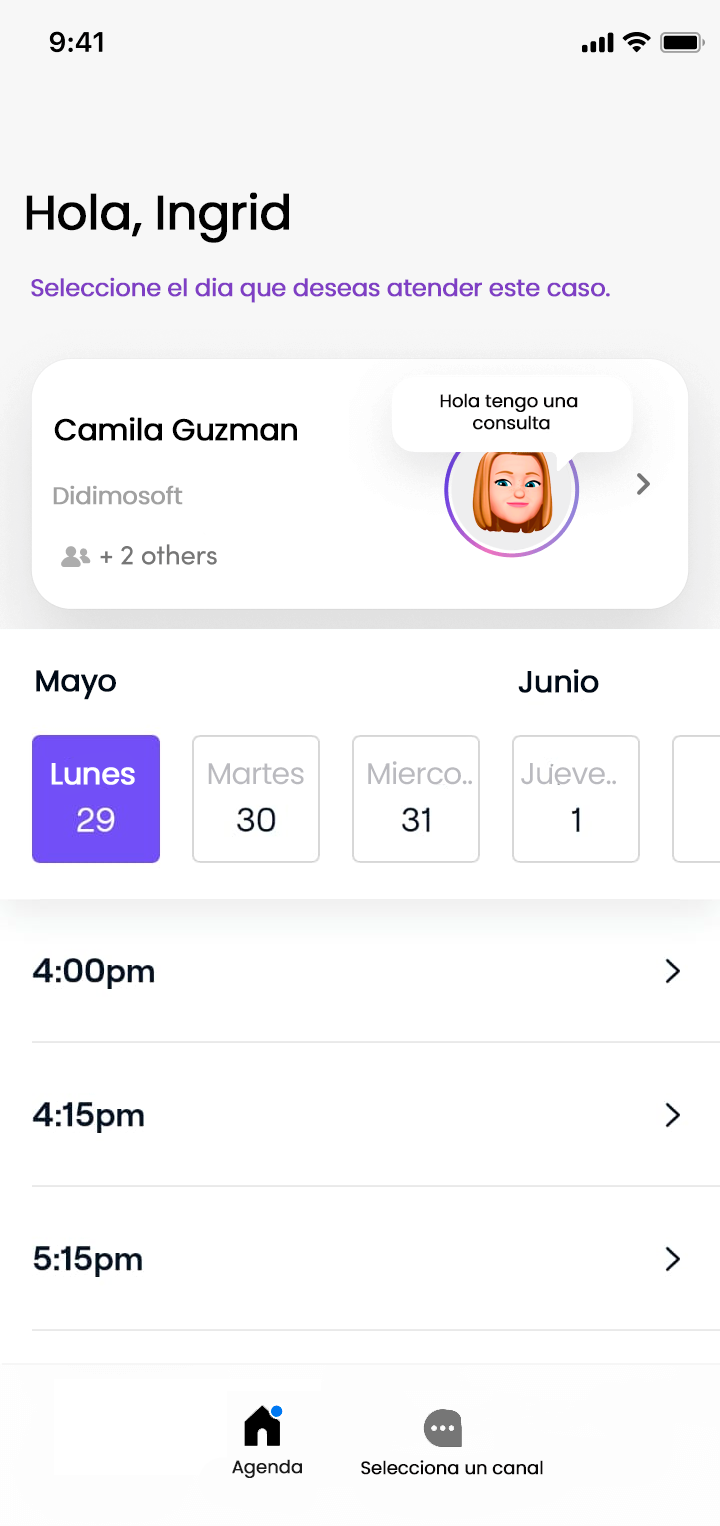Select the 5:15pm time slot
720x1526 pixels.
[x=360, y=1259]
